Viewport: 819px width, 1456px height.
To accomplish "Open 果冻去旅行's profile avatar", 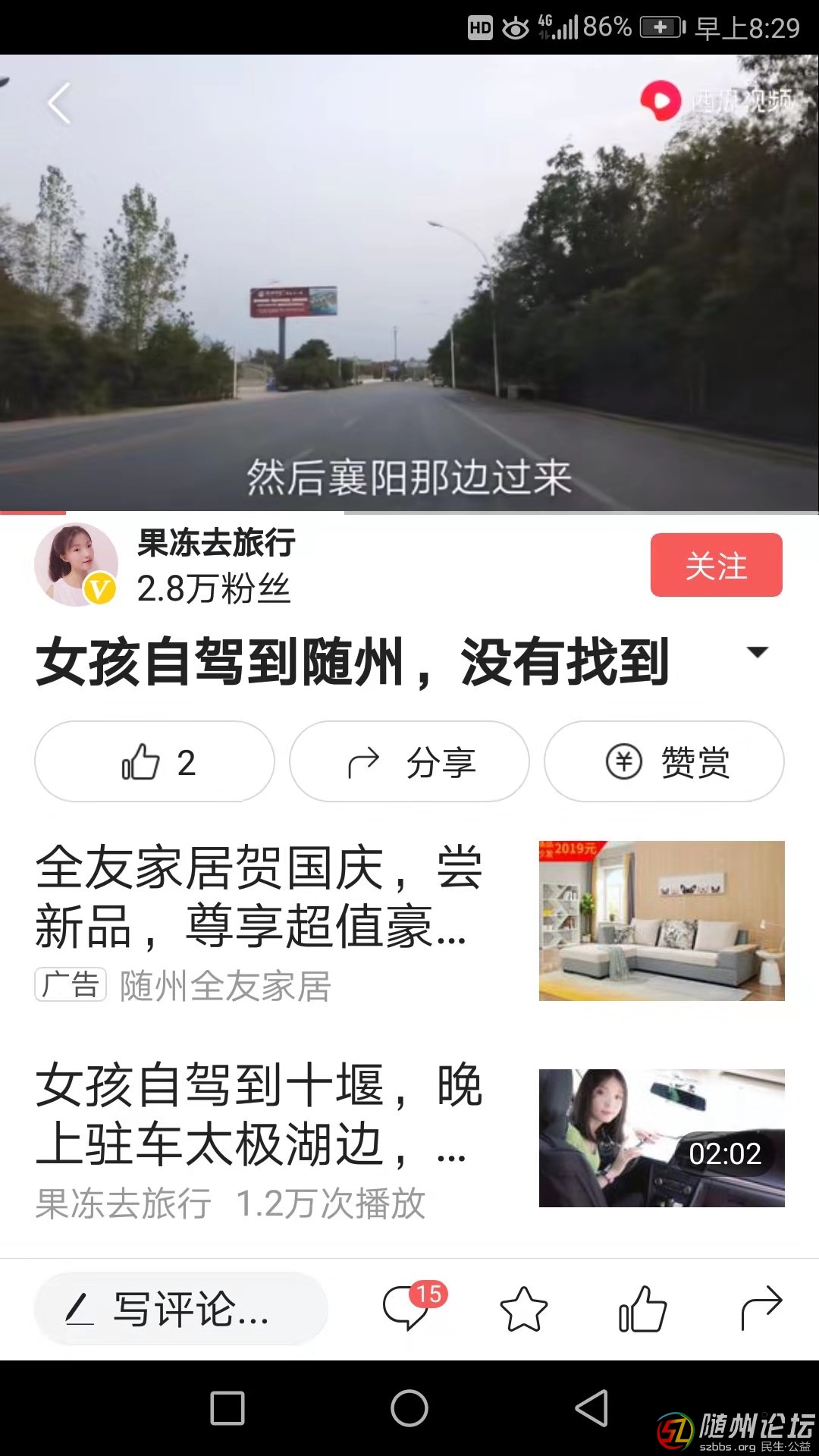I will tap(76, 565).
